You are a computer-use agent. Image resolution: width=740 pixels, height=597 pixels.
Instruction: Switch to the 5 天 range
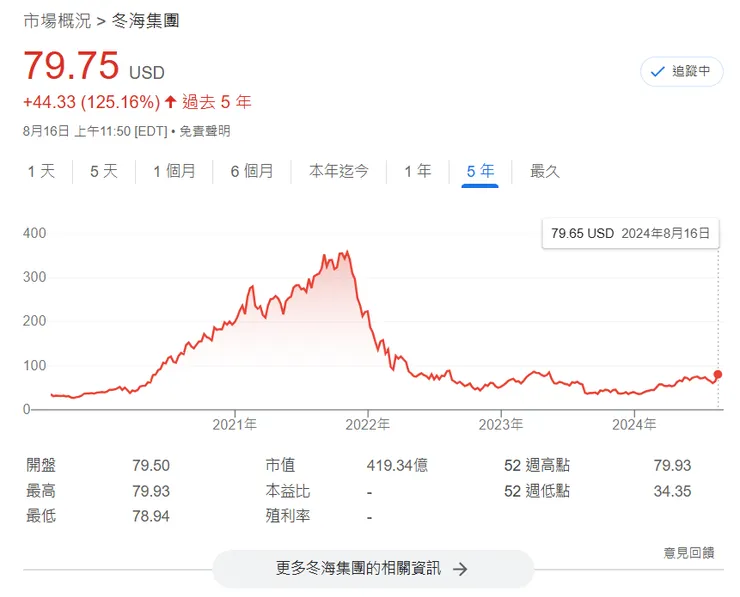tap(104, 171)
